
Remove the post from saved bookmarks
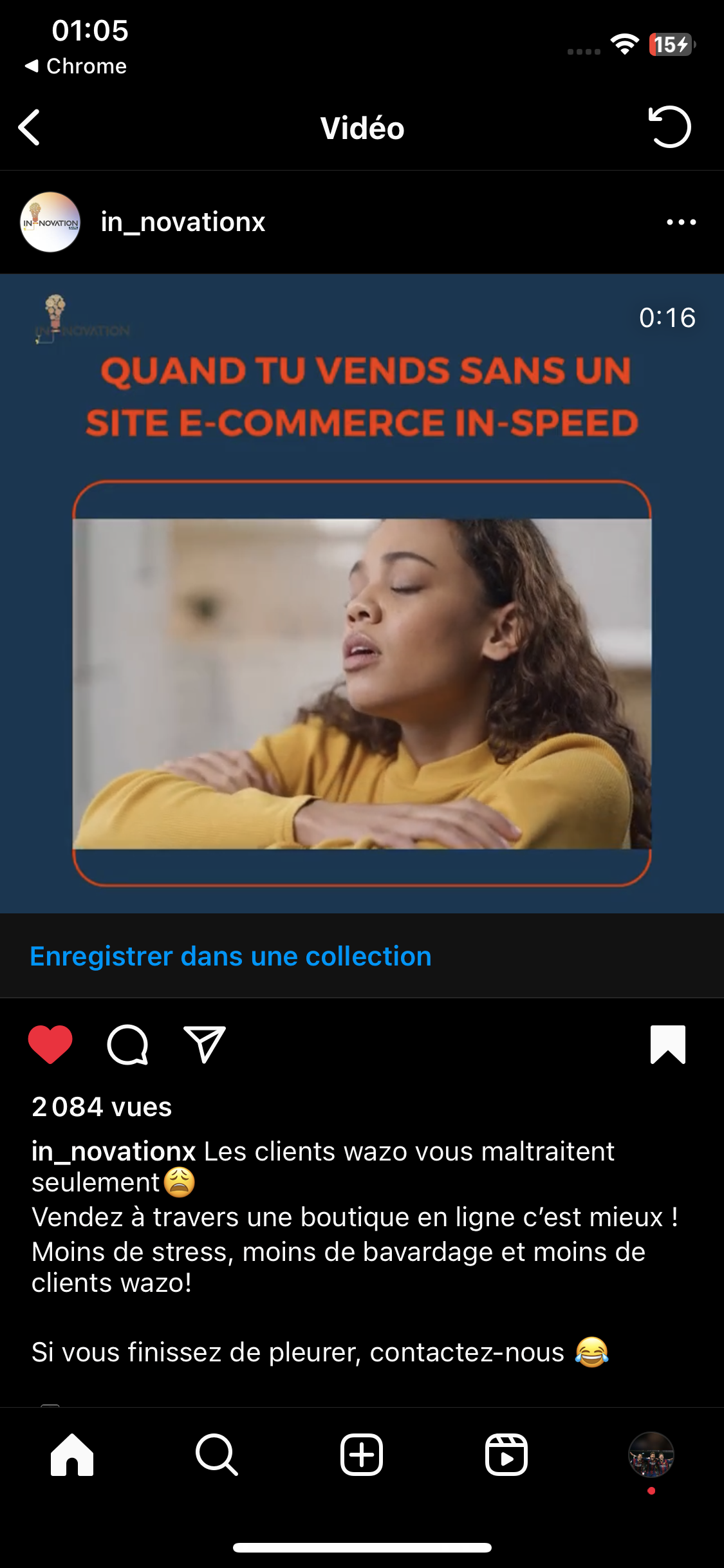click(667, 1044)
